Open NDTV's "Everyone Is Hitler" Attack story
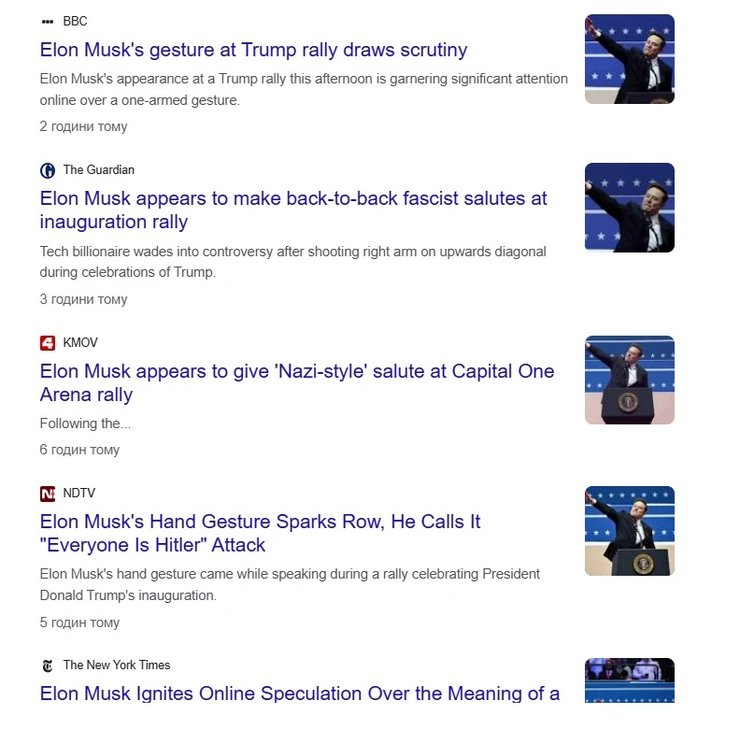 click(260, 534)
